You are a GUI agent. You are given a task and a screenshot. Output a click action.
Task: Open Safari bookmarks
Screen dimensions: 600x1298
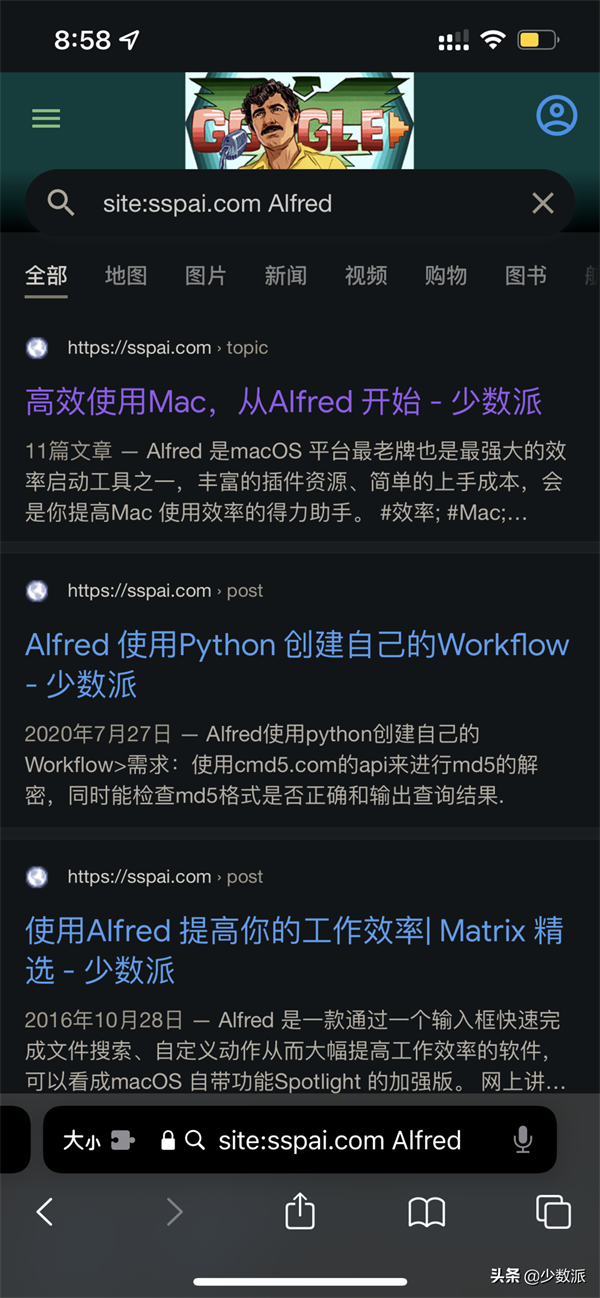427,1212
